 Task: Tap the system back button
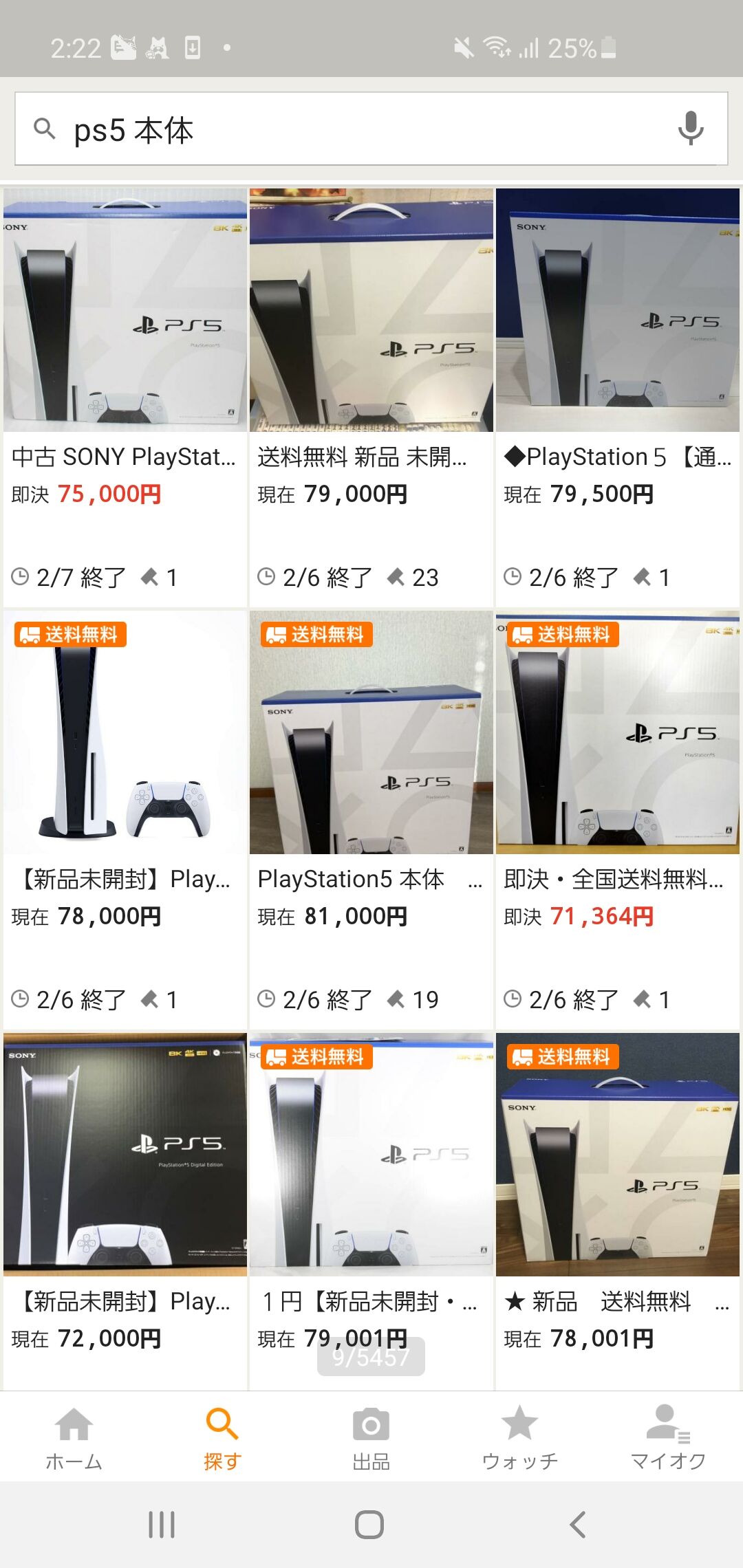pyautogui.click(x=578, y=1525)
